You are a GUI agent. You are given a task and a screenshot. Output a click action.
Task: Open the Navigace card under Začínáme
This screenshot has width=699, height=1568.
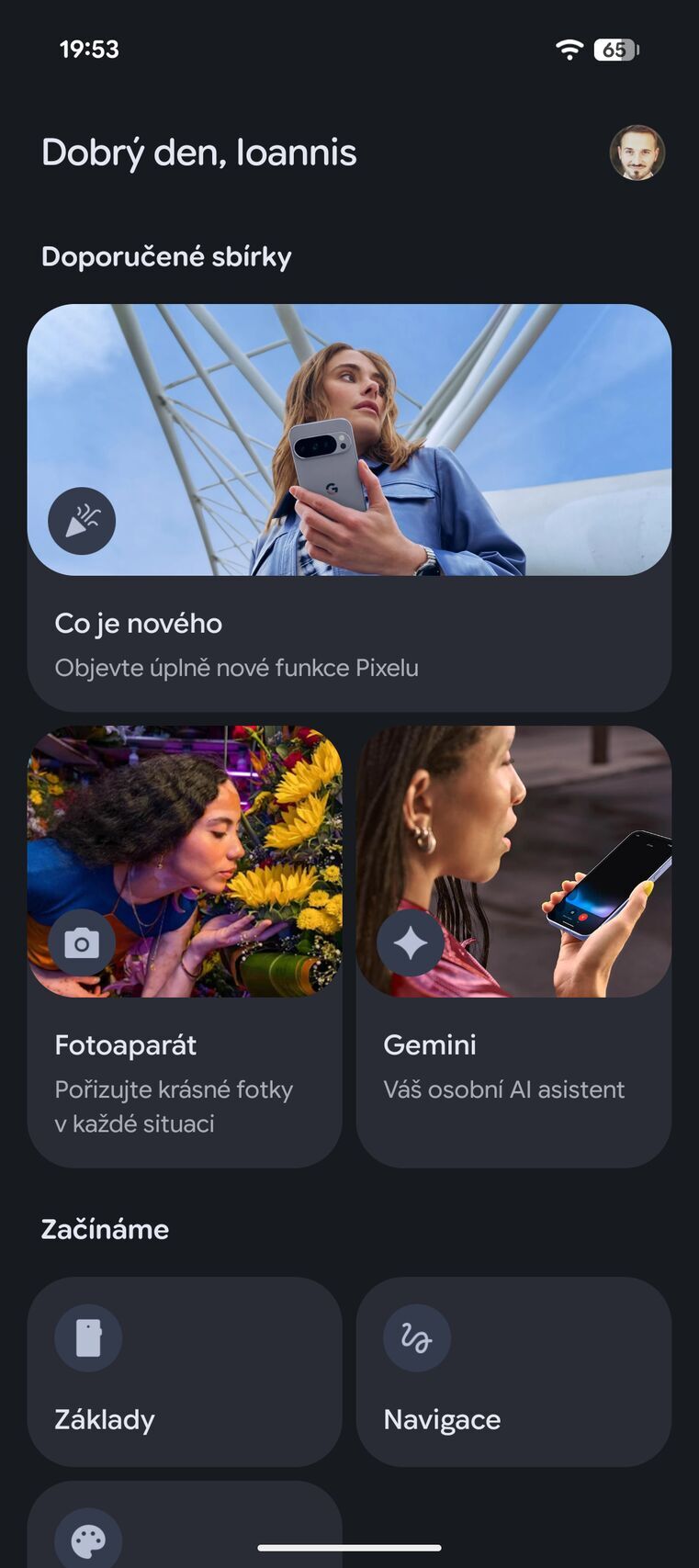(513, 1371)
